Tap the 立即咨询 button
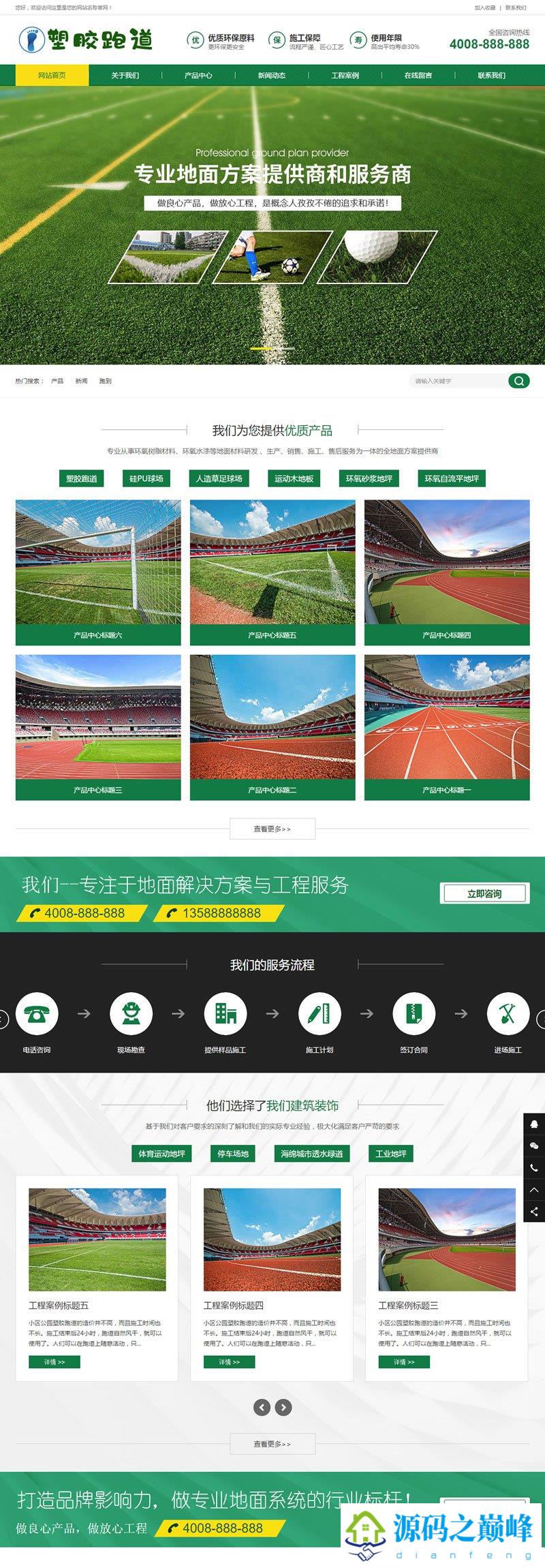The image size is (545, 1568). (484, 893)
